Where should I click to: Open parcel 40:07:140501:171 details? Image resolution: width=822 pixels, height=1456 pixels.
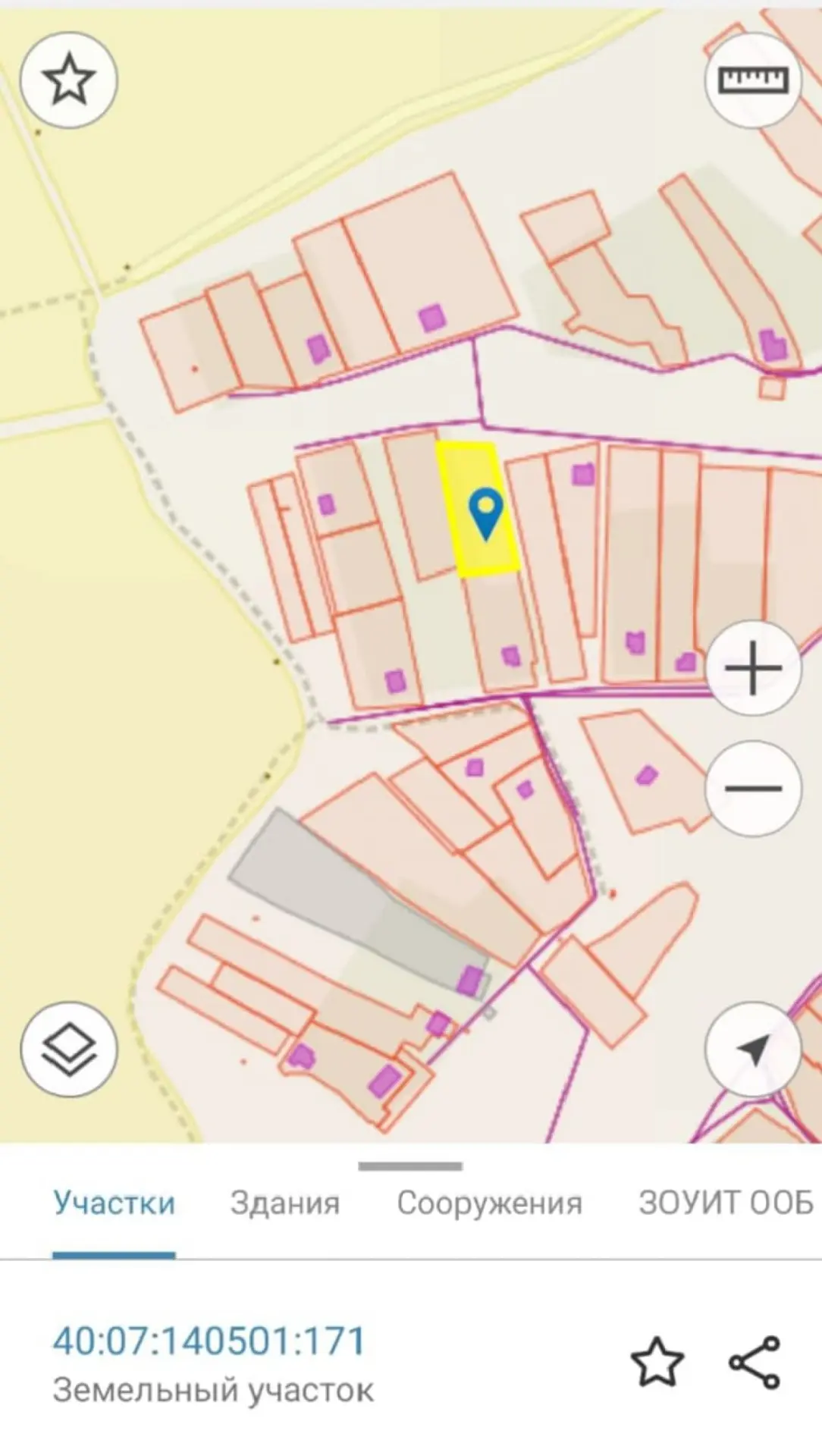[209, 1341]
